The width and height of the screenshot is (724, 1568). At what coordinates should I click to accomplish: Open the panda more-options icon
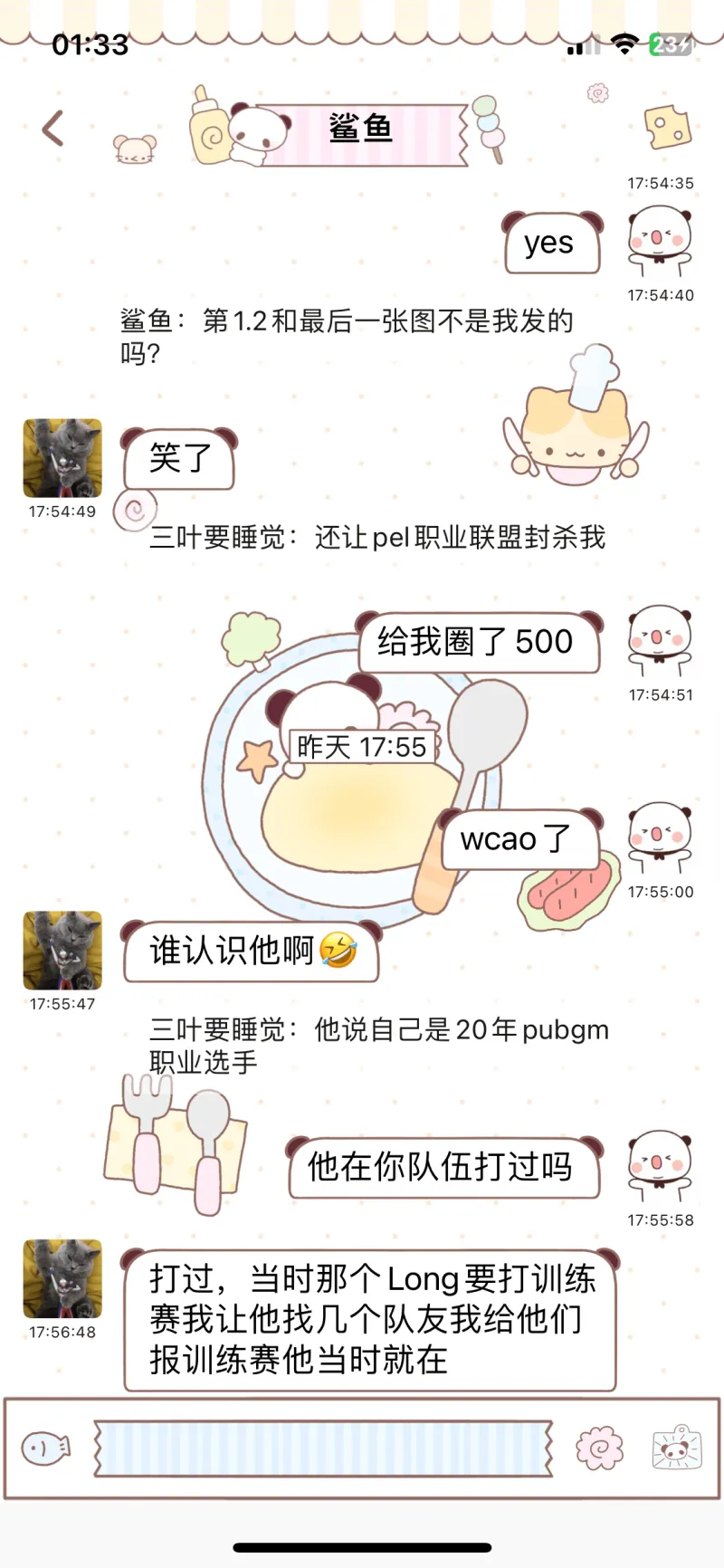(676, 1448)
